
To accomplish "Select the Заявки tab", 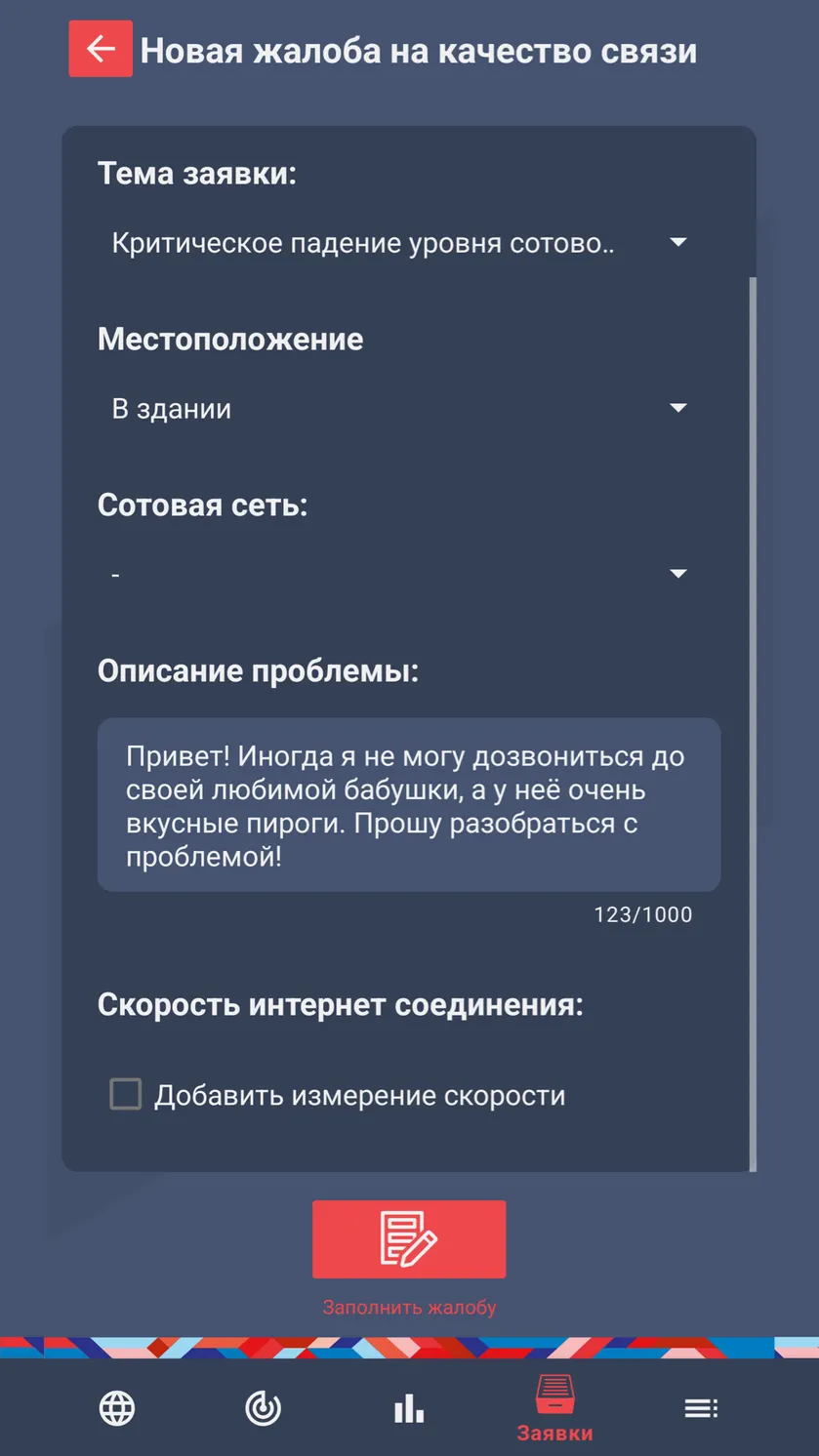I will pos(554,1408).
